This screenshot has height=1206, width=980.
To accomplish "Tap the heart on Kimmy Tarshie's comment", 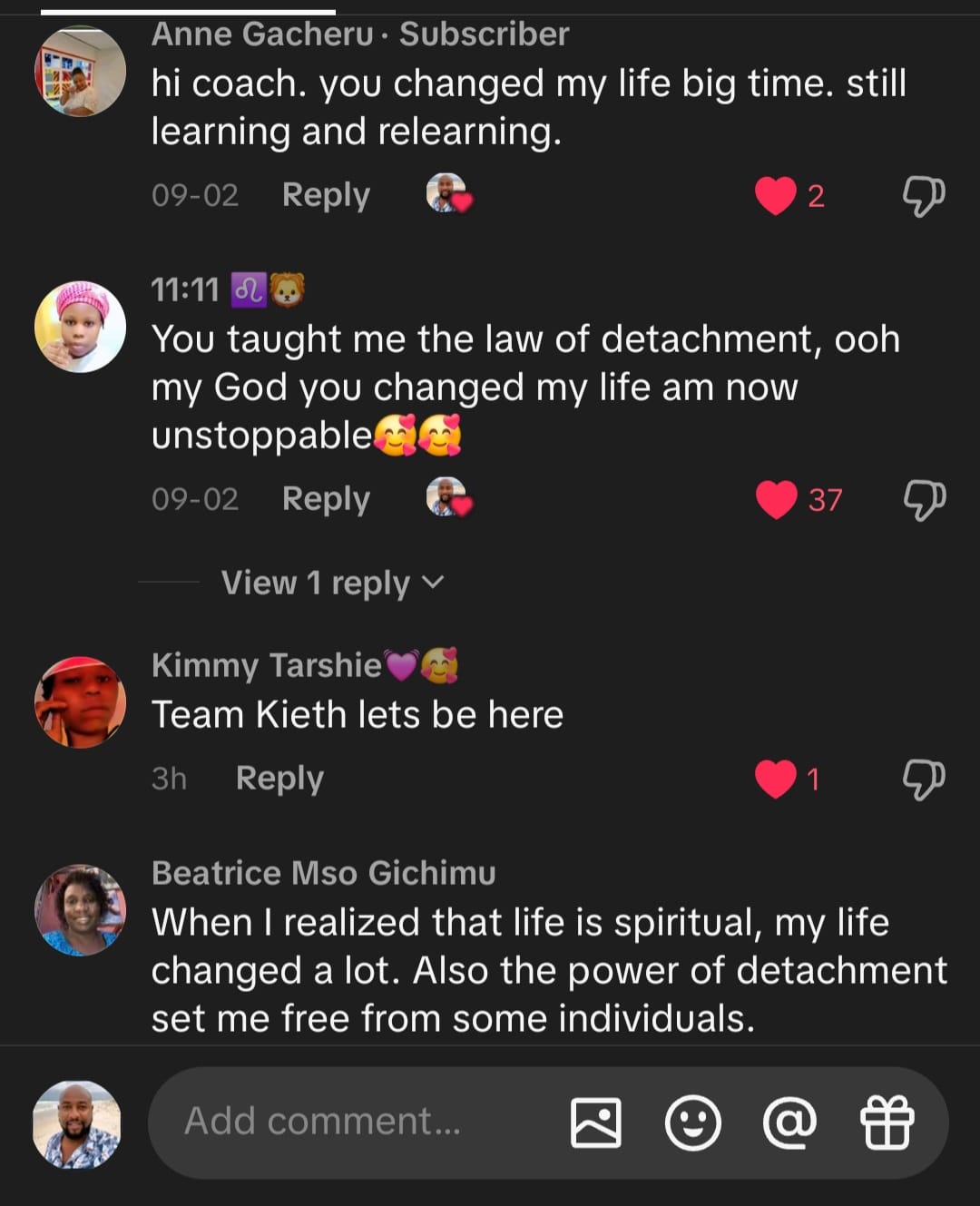I will click(x=776, y=779).
